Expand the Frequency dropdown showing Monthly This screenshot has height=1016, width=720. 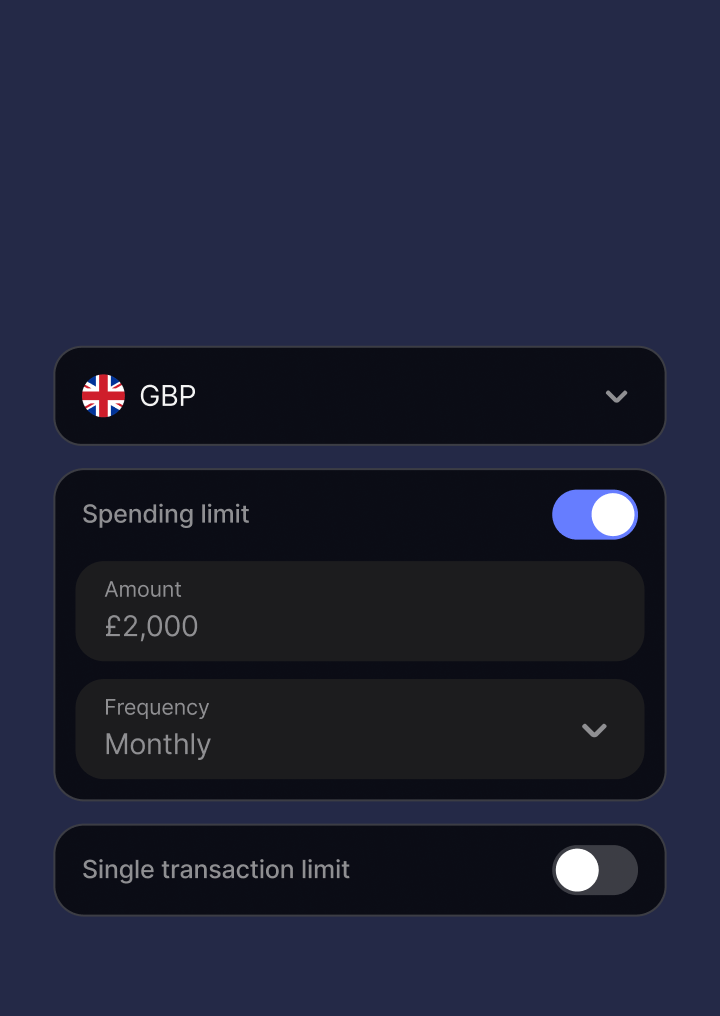tap(360, 729)
